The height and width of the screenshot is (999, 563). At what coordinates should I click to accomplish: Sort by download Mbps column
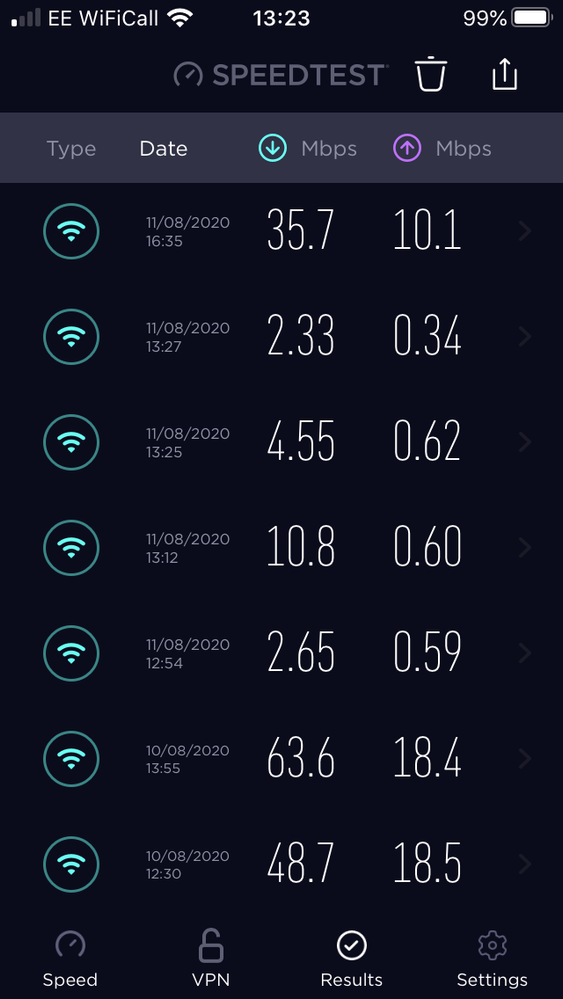(x=308, y=148)
